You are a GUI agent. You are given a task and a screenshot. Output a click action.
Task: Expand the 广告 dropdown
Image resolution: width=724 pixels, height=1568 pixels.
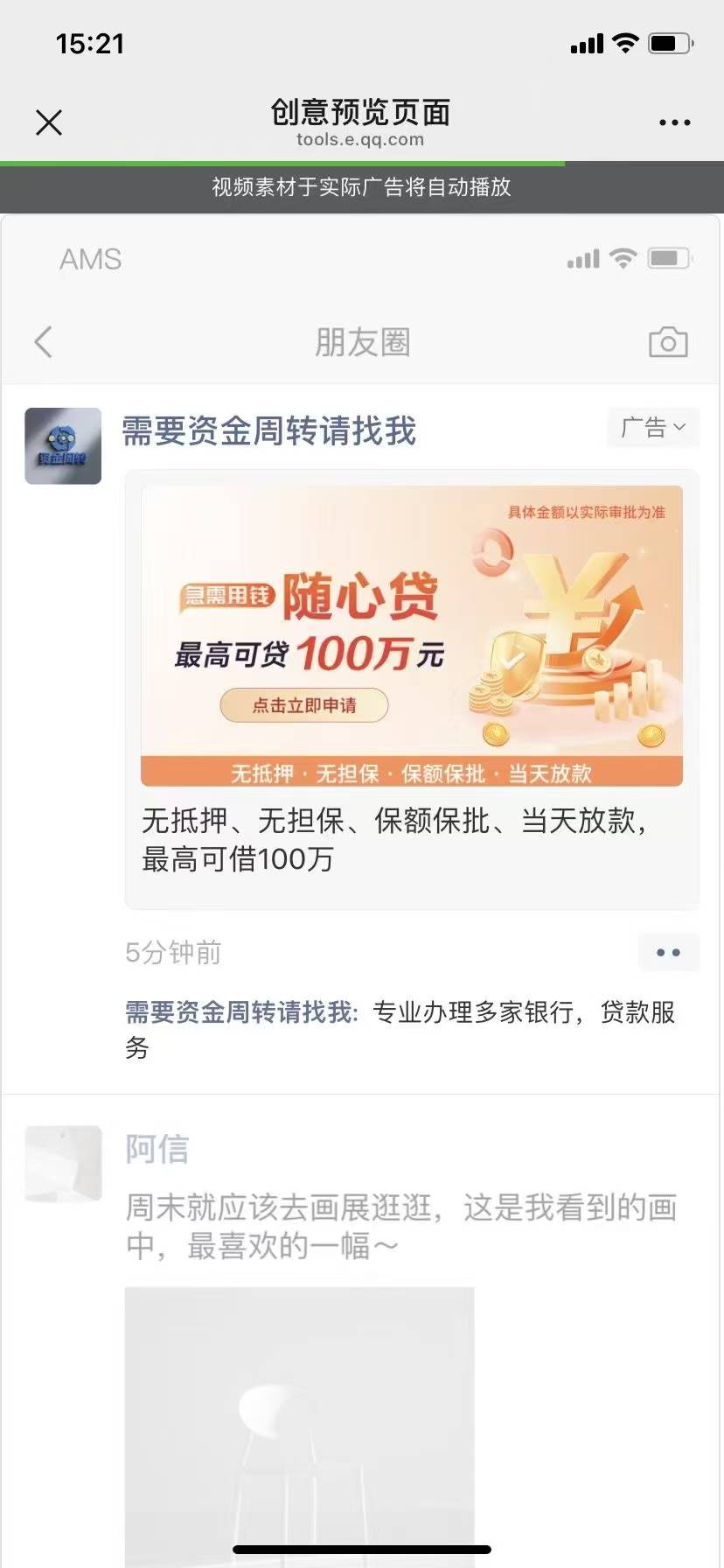click(653, 428)
